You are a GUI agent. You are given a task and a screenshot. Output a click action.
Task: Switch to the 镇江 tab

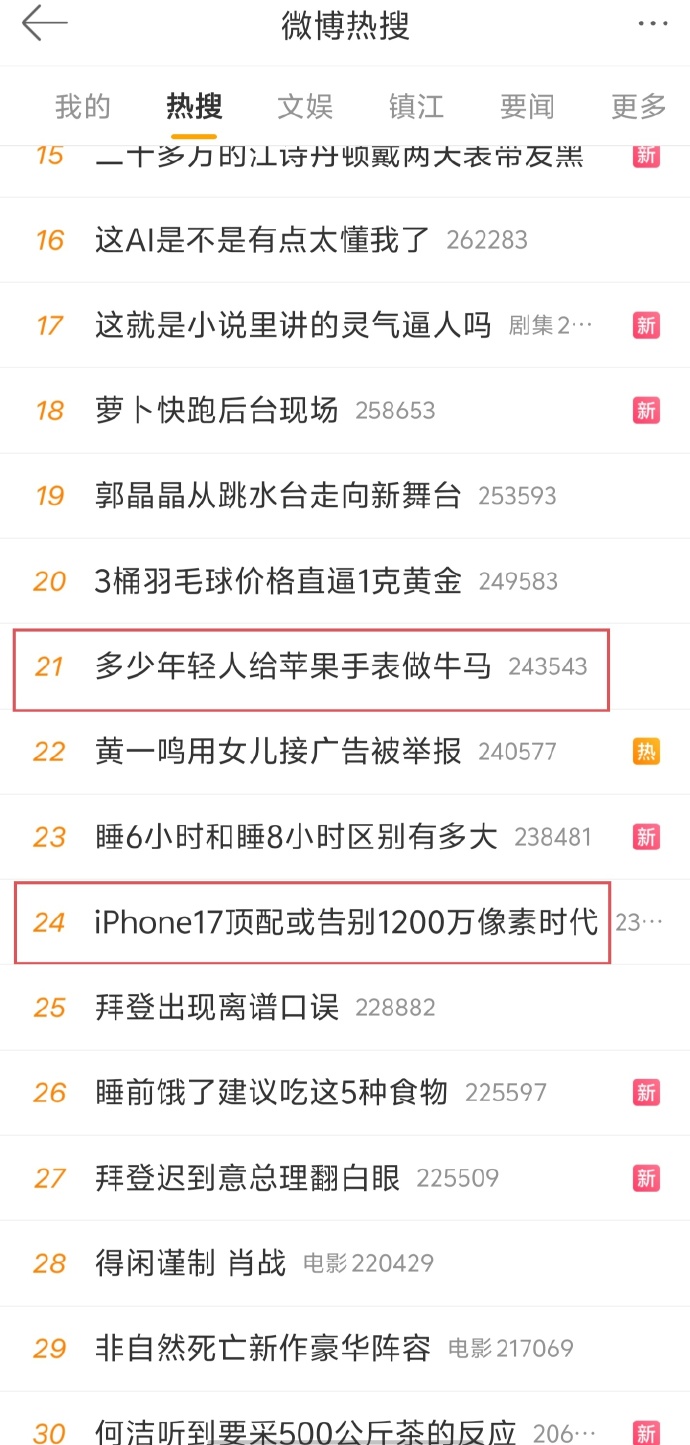click(x=416, y=106)
